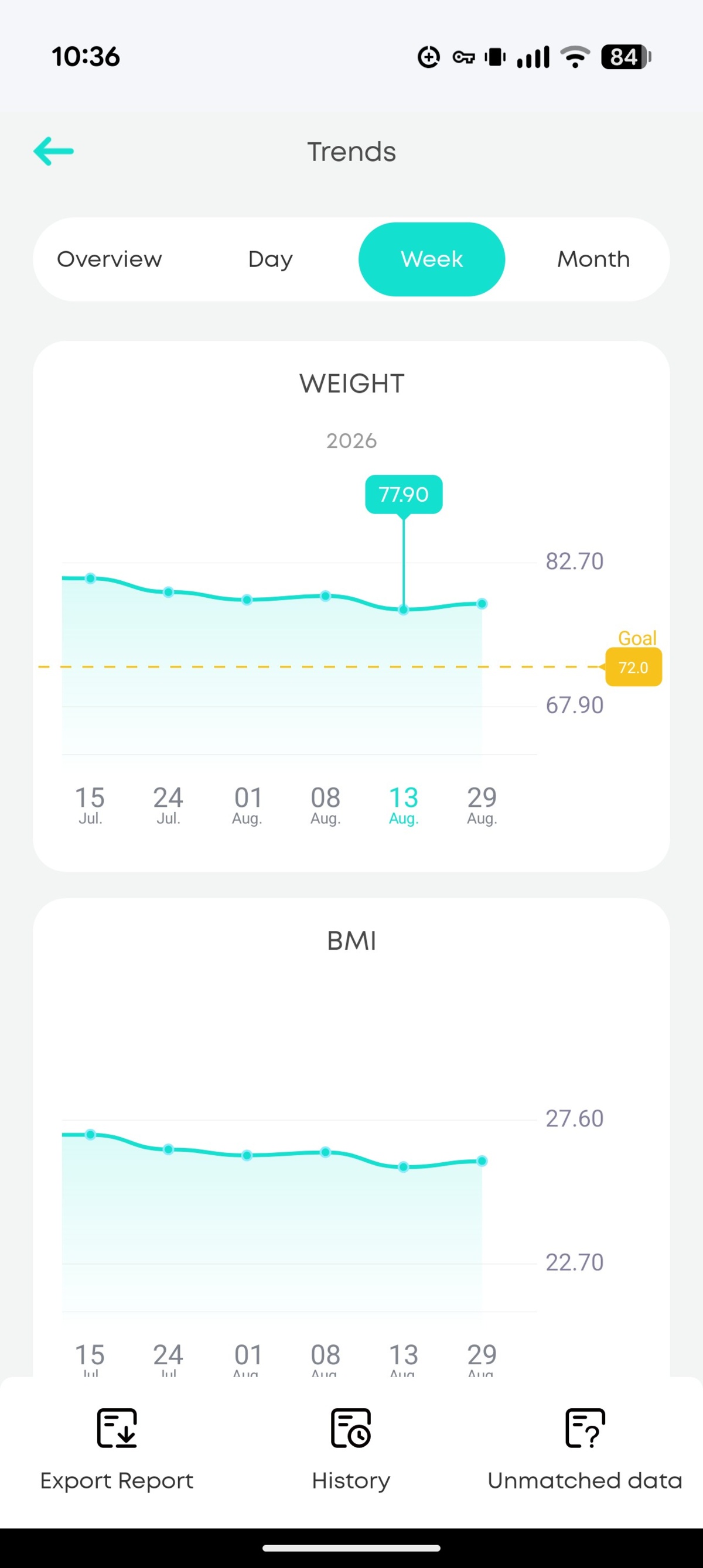Switch to the Day tab
Viewport: 703px width, 1568px height.
(x=271, y=259)
